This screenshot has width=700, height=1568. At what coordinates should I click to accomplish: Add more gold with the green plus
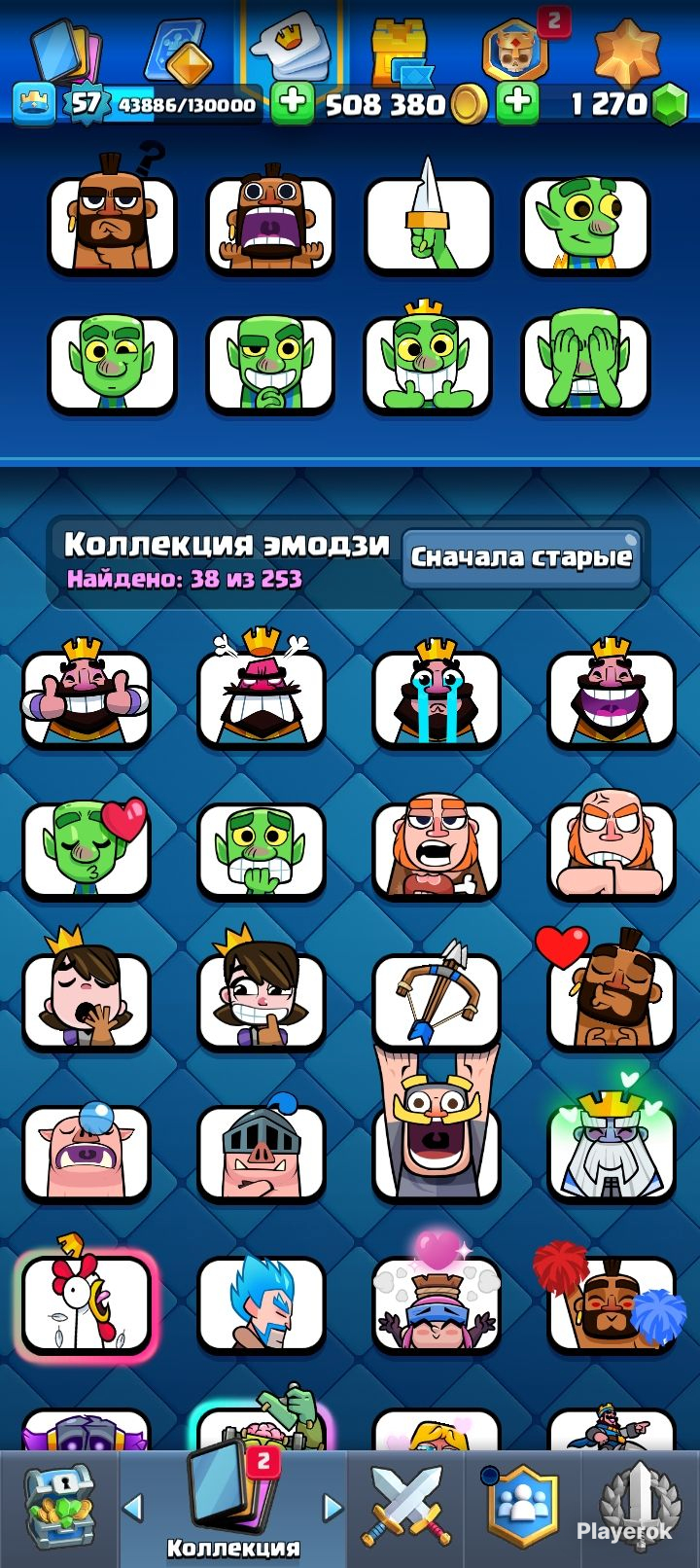click(x=293, y=104)
